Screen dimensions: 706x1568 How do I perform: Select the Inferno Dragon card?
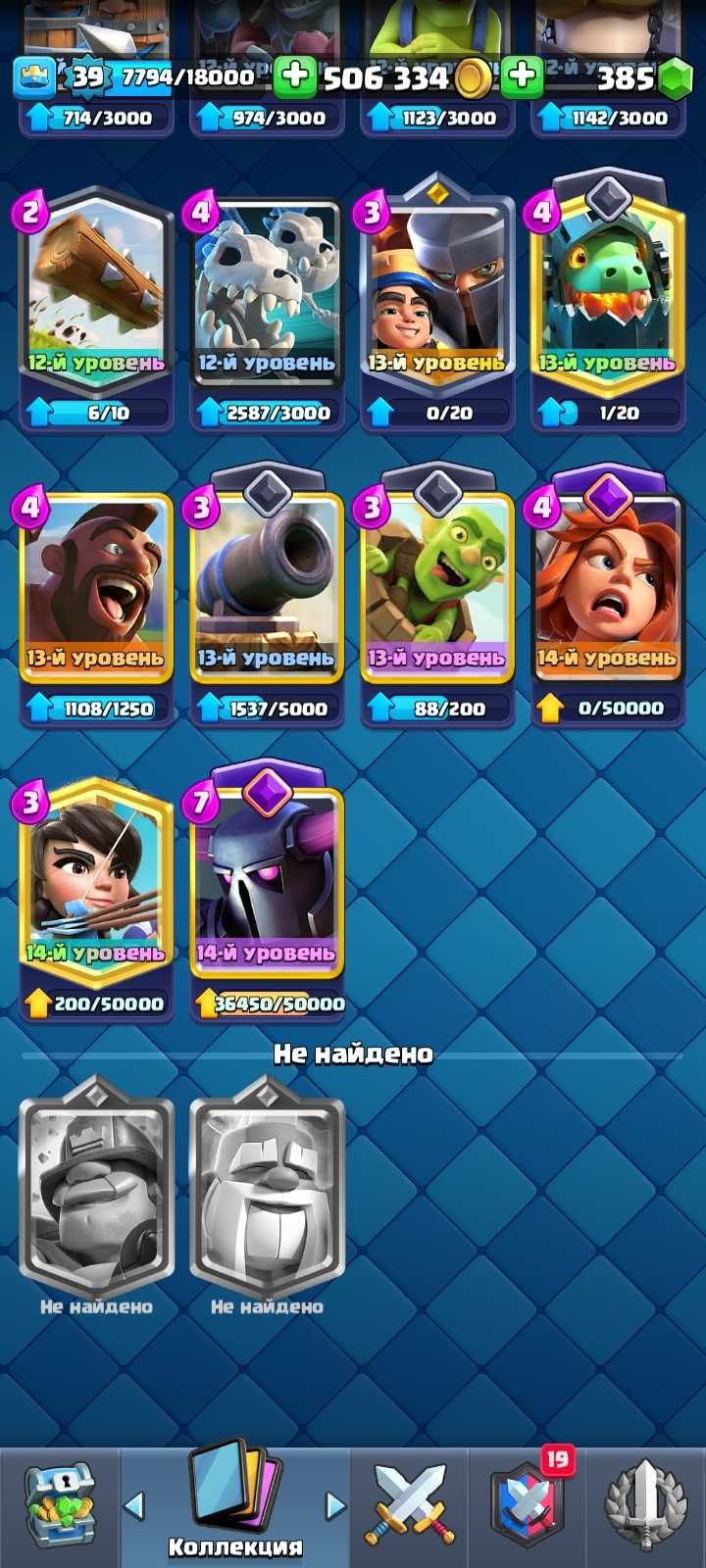point(608,294)
